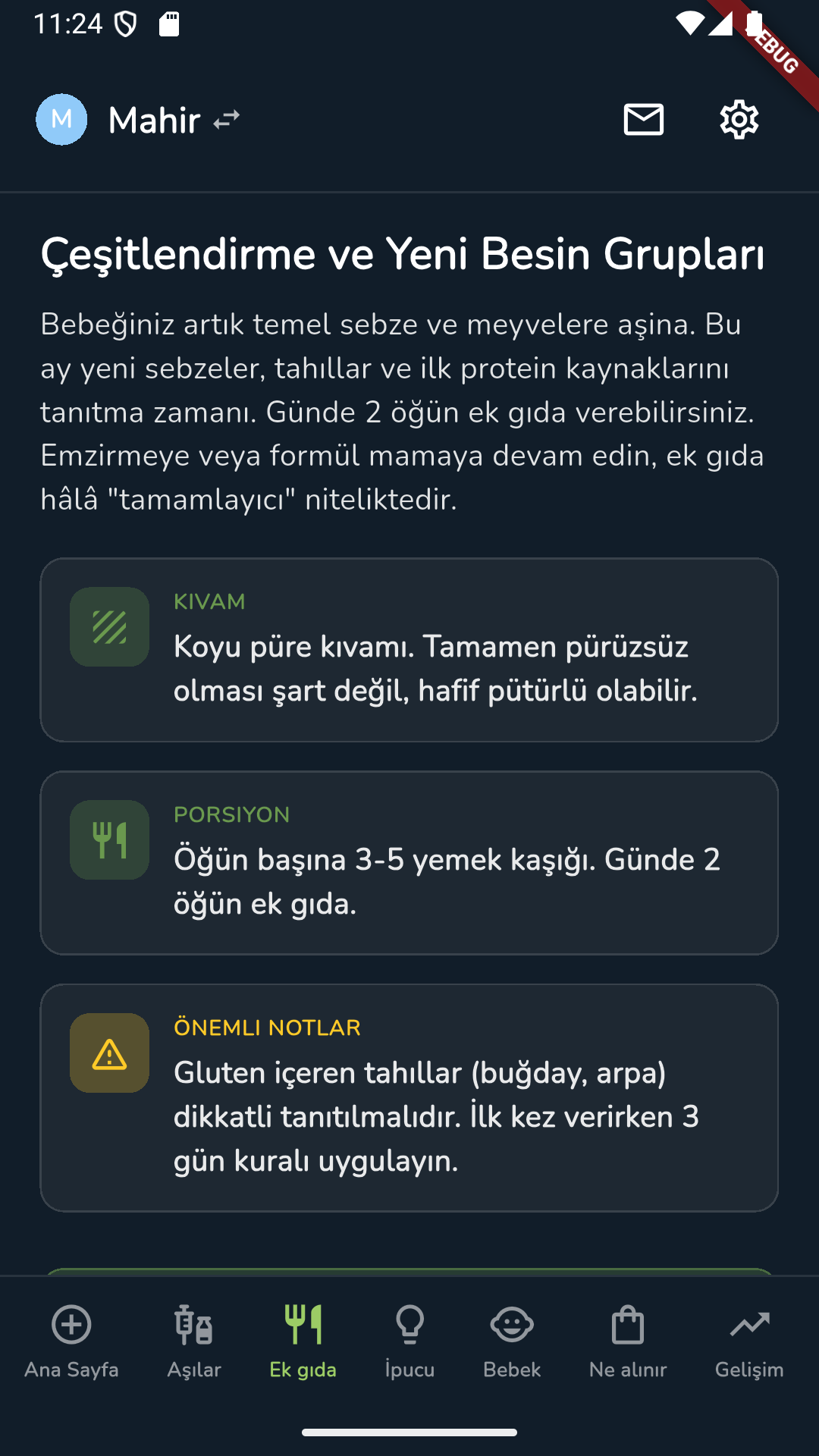This screenshot has width=819, height=1456.
Task: Tap the striped KIVAM card icon
Action: tap(109, 626)
